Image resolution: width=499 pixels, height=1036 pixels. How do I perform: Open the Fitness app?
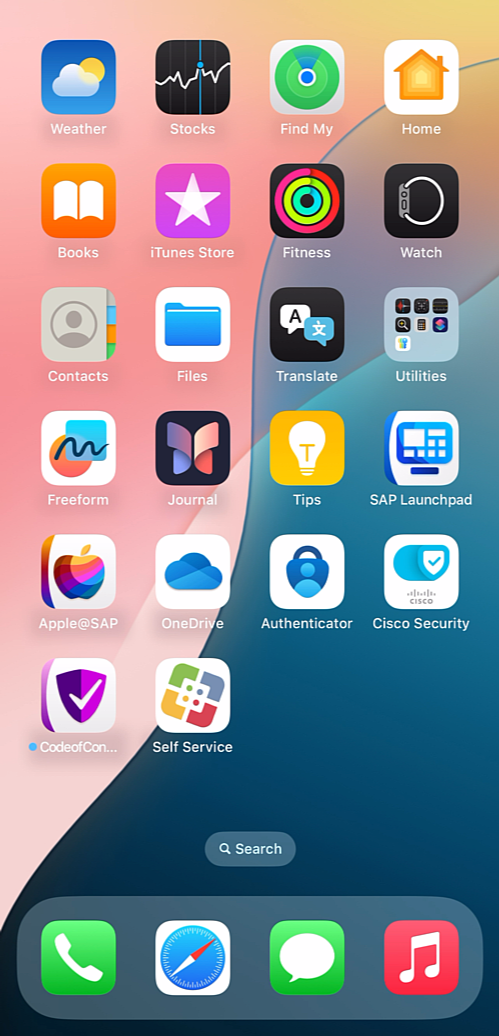[307, 201]
